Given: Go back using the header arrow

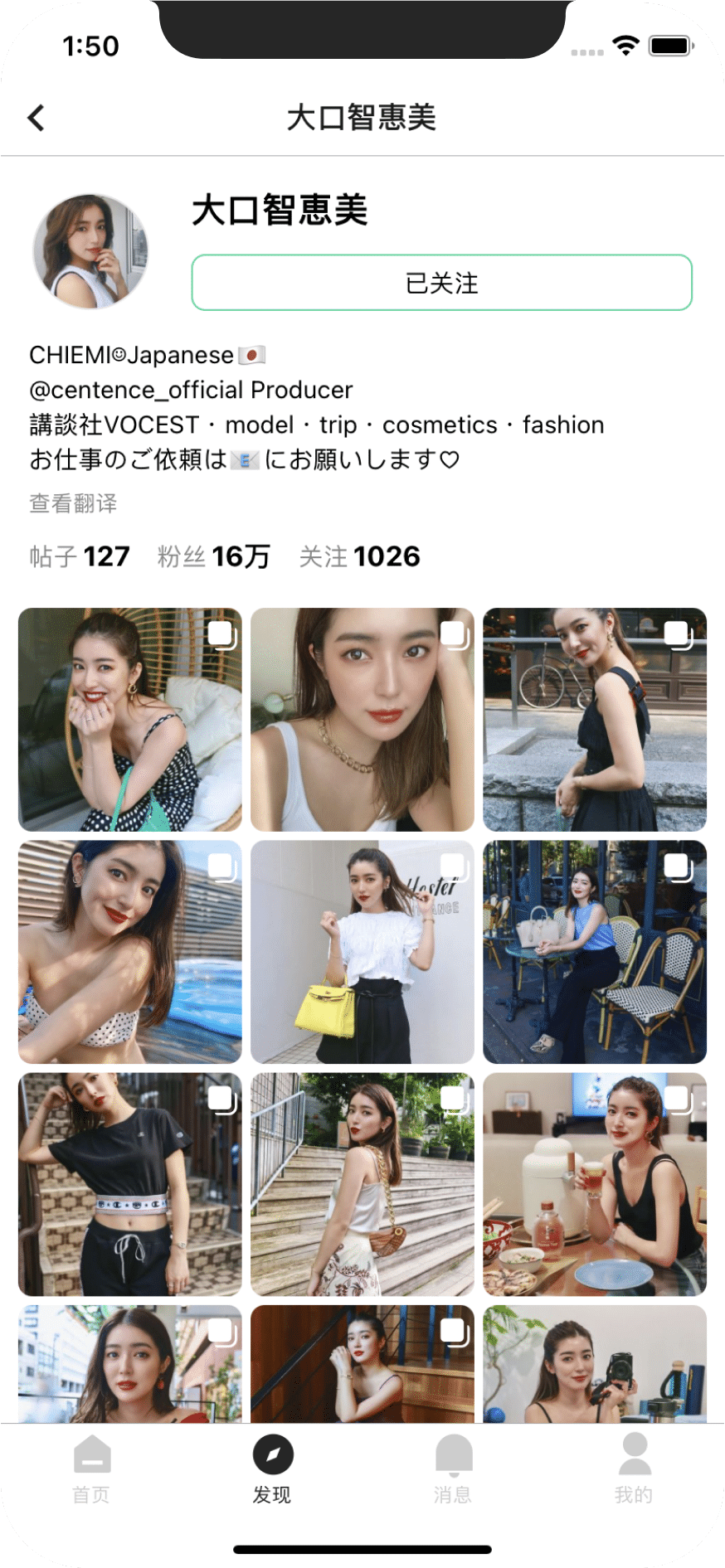Looking at the screenshot, I should [36, 118].
